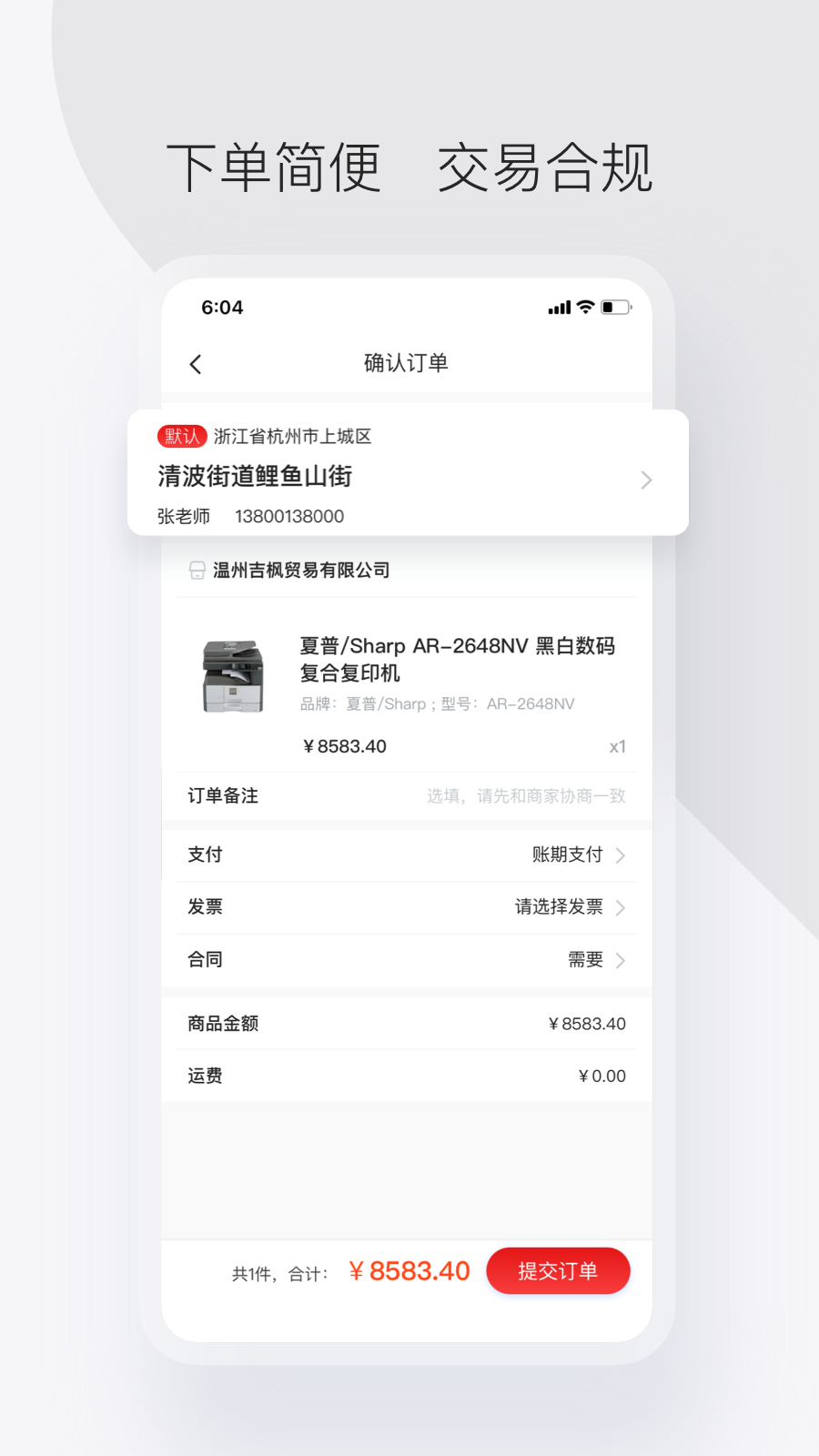Image resolution: width=819 pixels, height=1456 pixels.
Task: Expand the 合同 contract option marked 需要
Action: click(x=621, y=960)
